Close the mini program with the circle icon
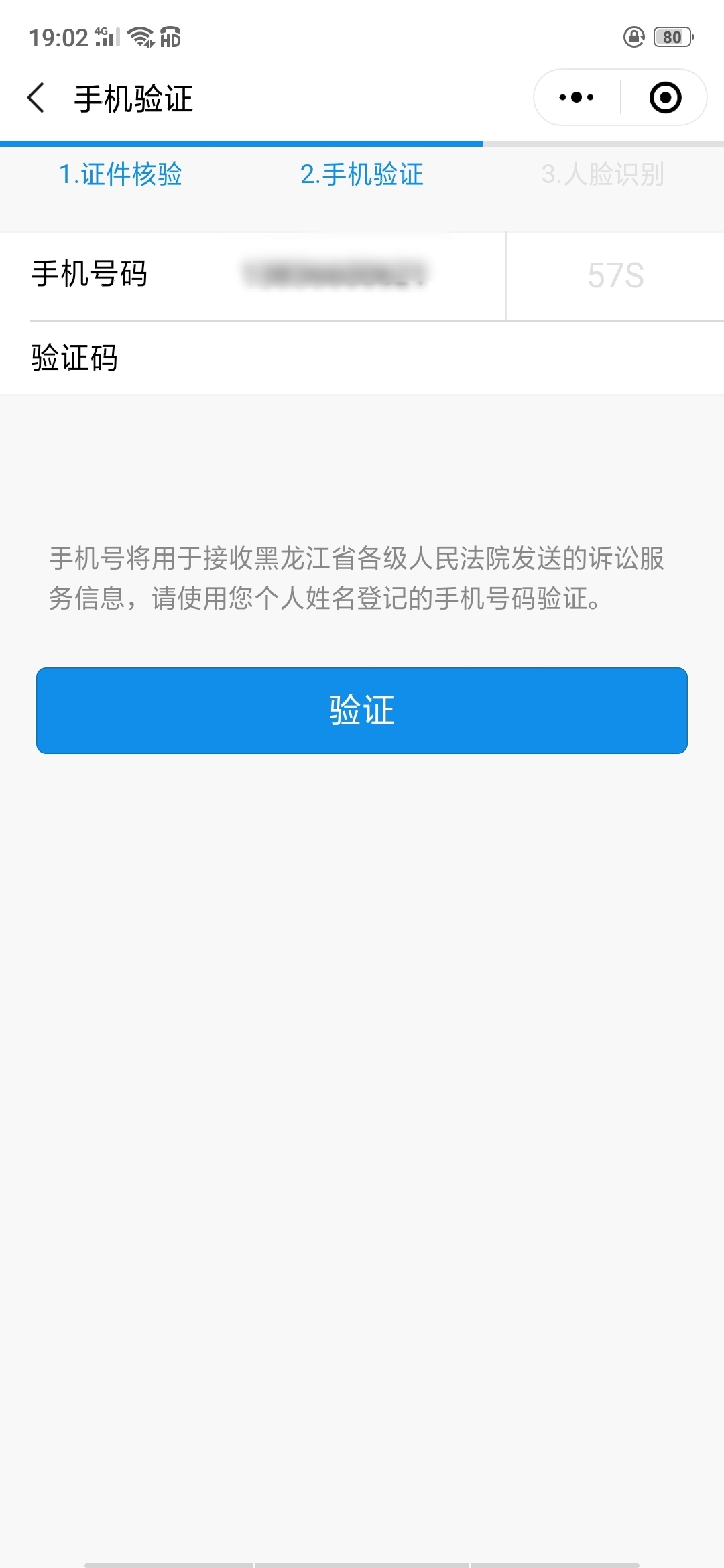 pos(665,98)
